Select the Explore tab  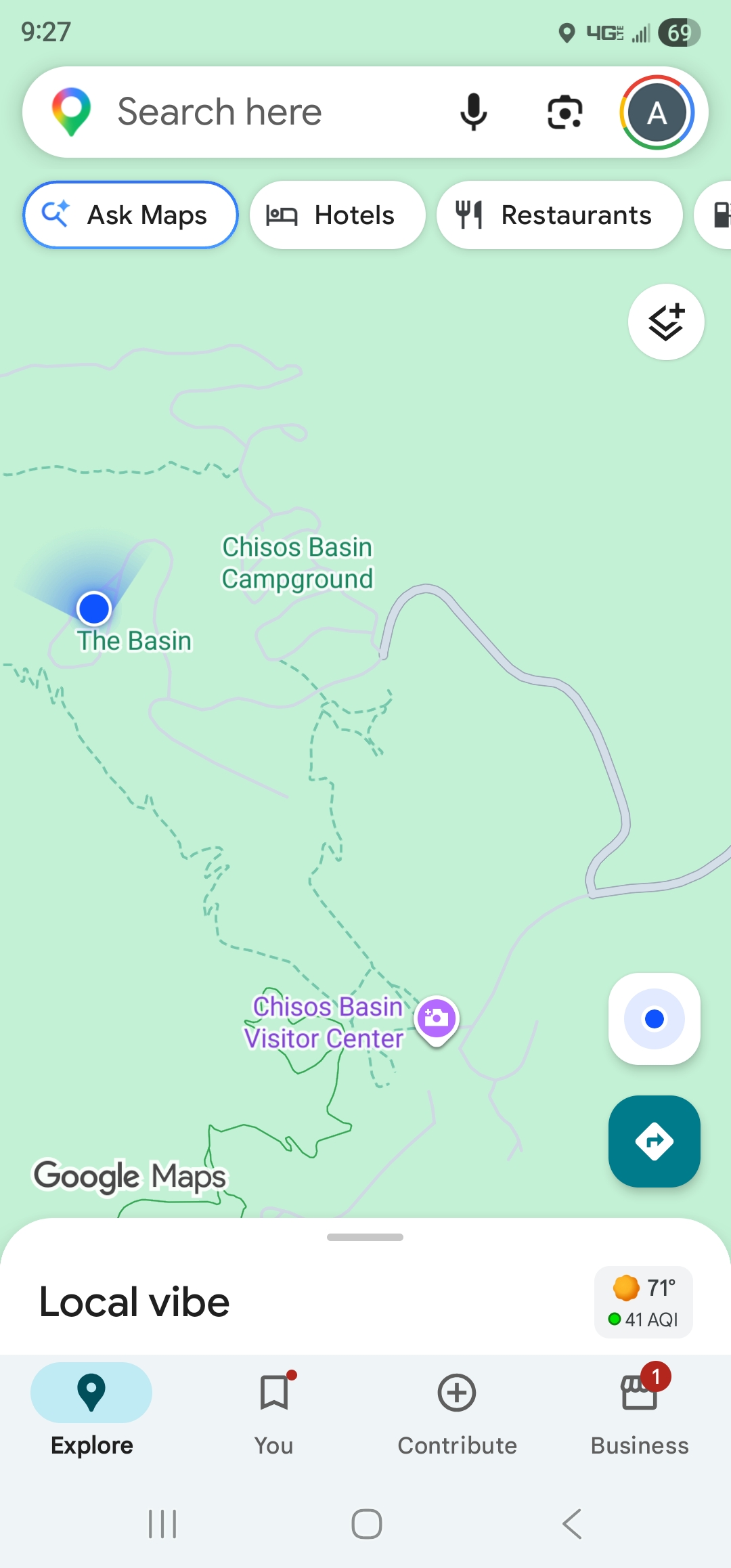(x=91, y=1412)
